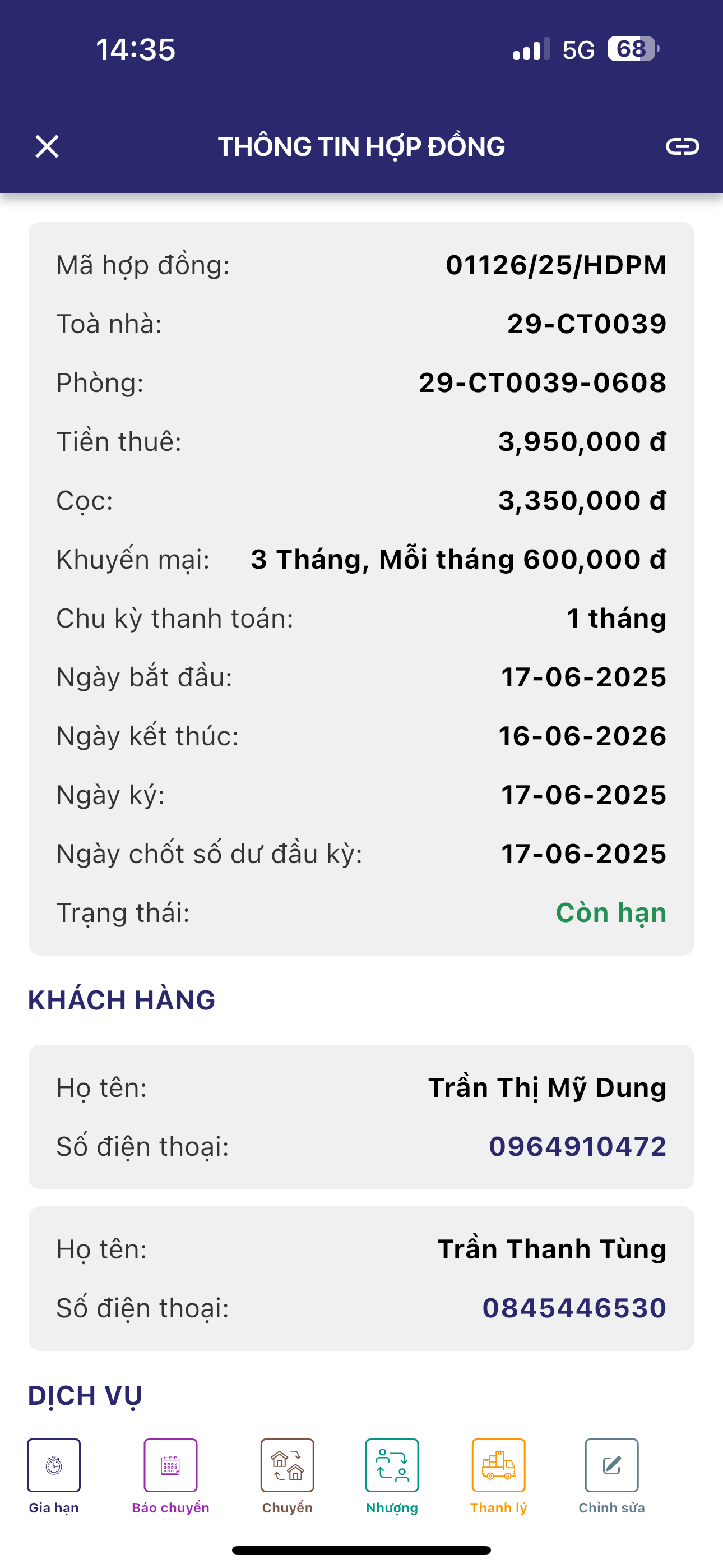Edit the contract with Chỉnh sửa
The image size is (723, 1568).
click(x=611, y=1465)
